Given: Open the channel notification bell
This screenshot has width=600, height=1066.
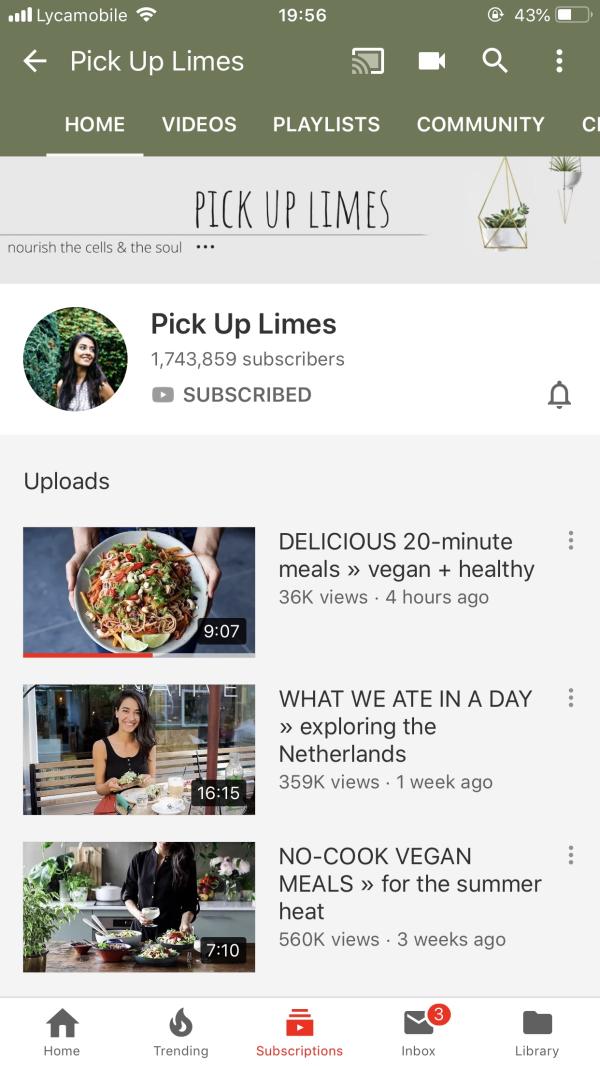Looking at the screenshot, I should 559,394.
